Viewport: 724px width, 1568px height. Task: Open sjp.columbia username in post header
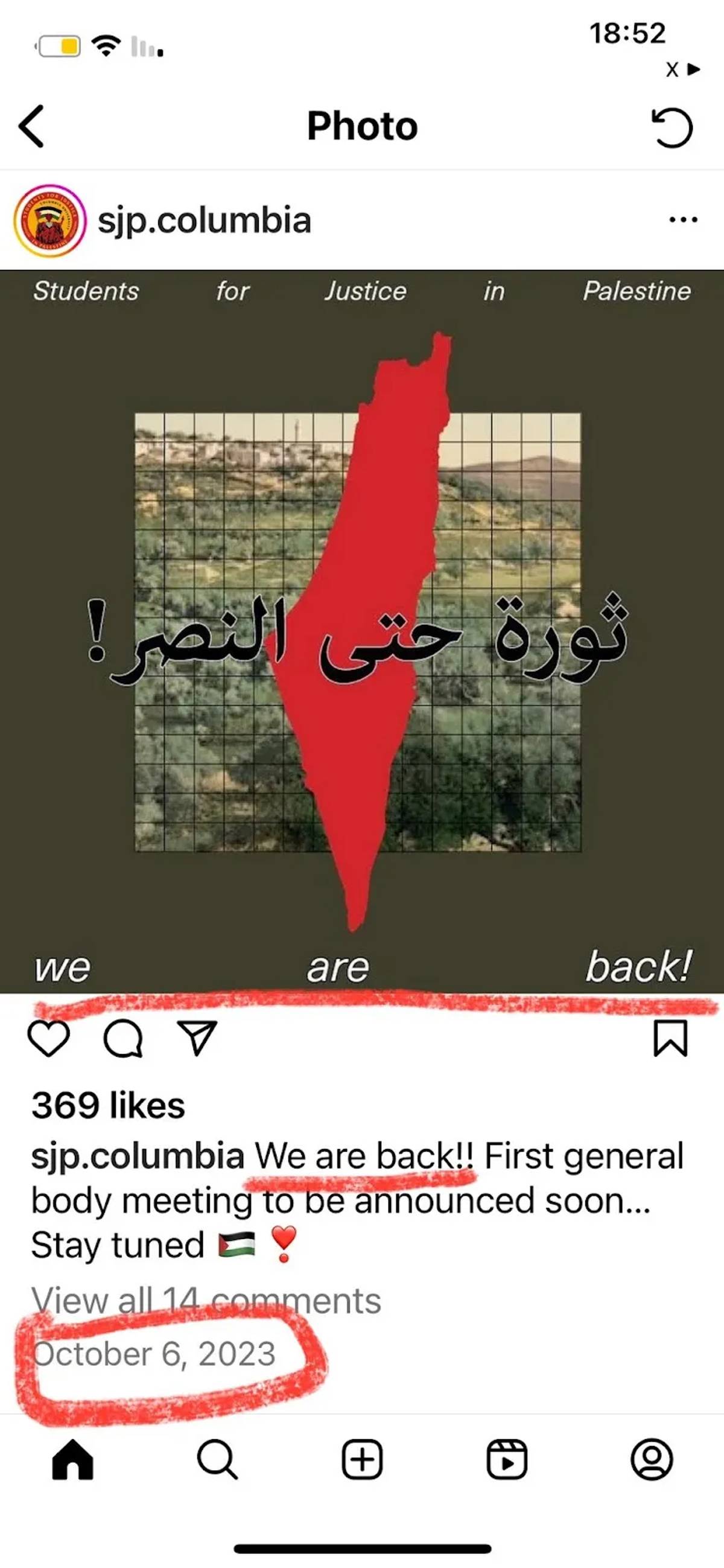(205, 220)
